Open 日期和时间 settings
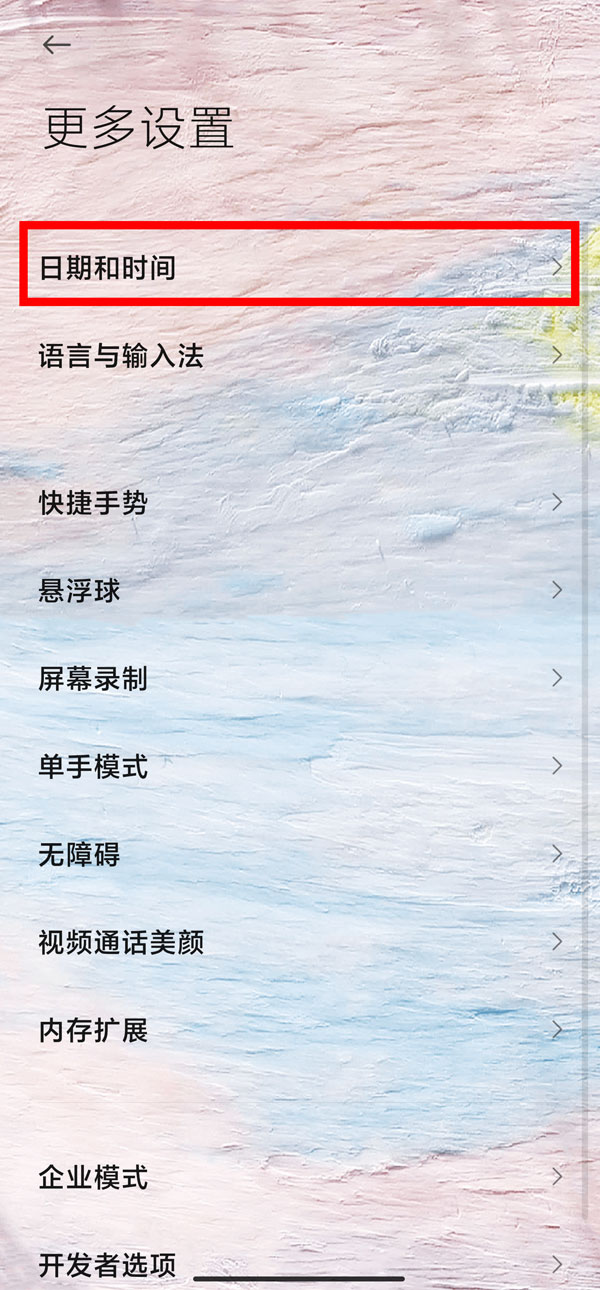 [x=300, y=267]
